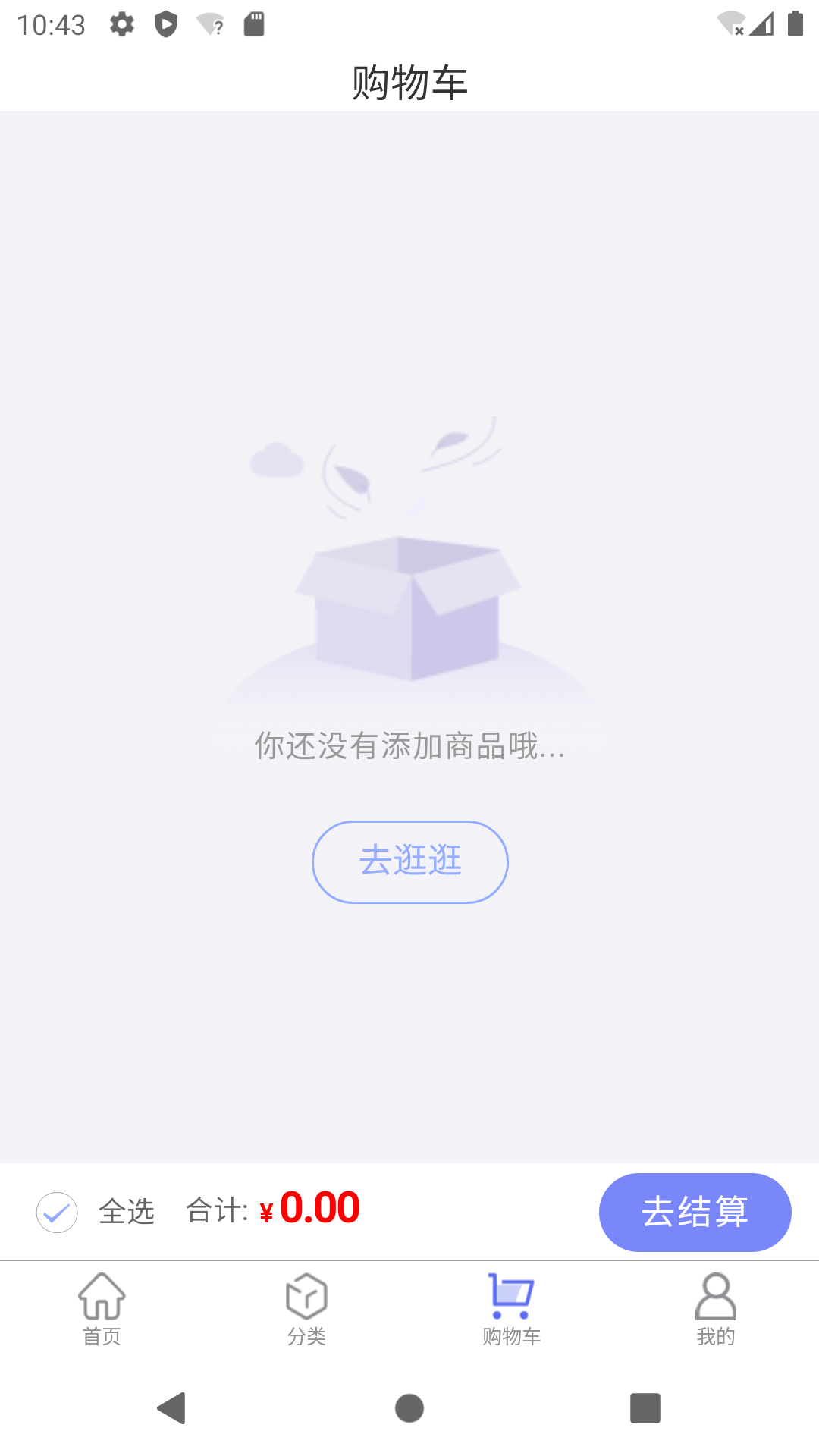Viewport: 819px width, 1456px height.
Task: Open the 分类 navigation entry
Action: pyautogui.click(x=307, y=1312)
